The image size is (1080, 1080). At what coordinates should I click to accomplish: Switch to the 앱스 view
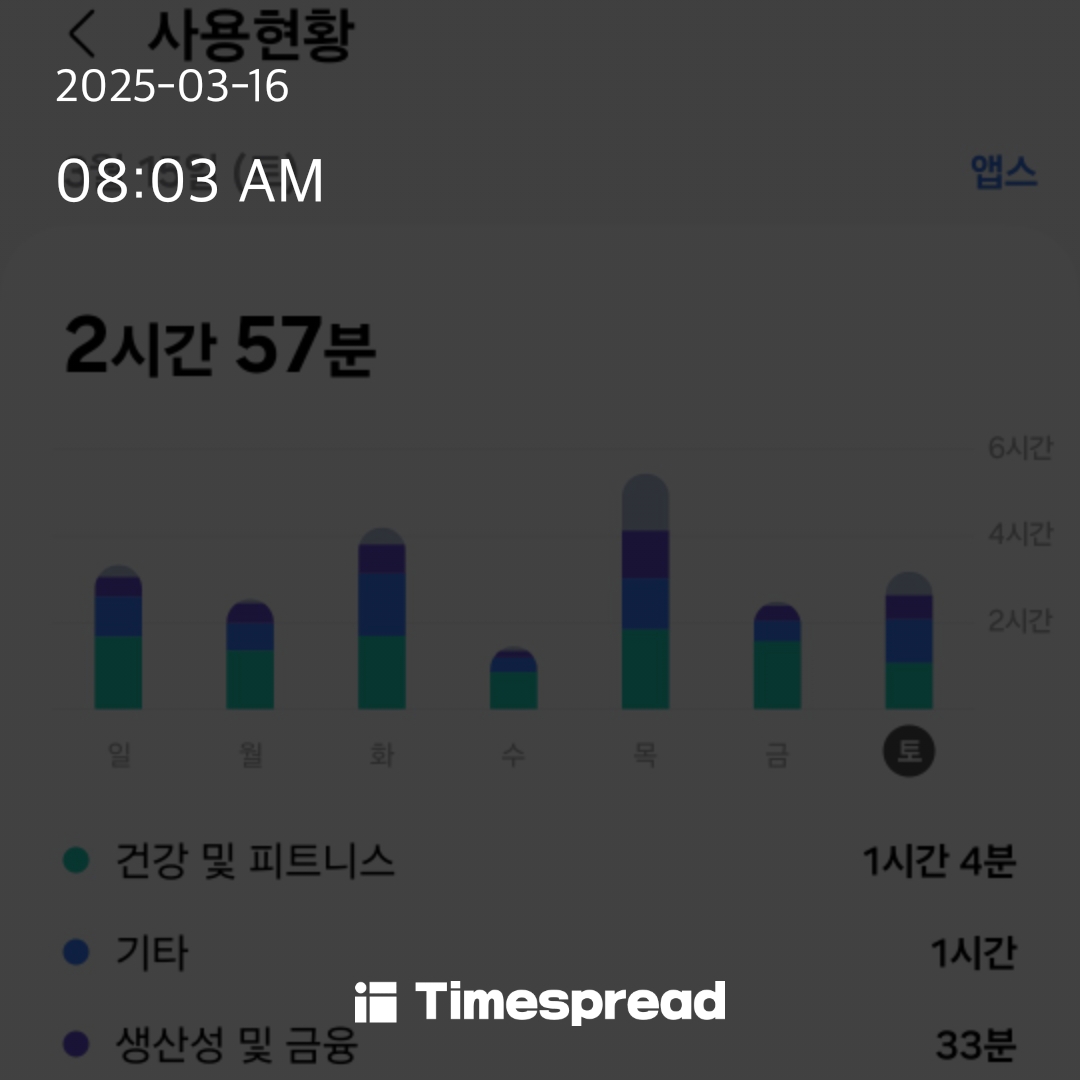(1003, 171)
